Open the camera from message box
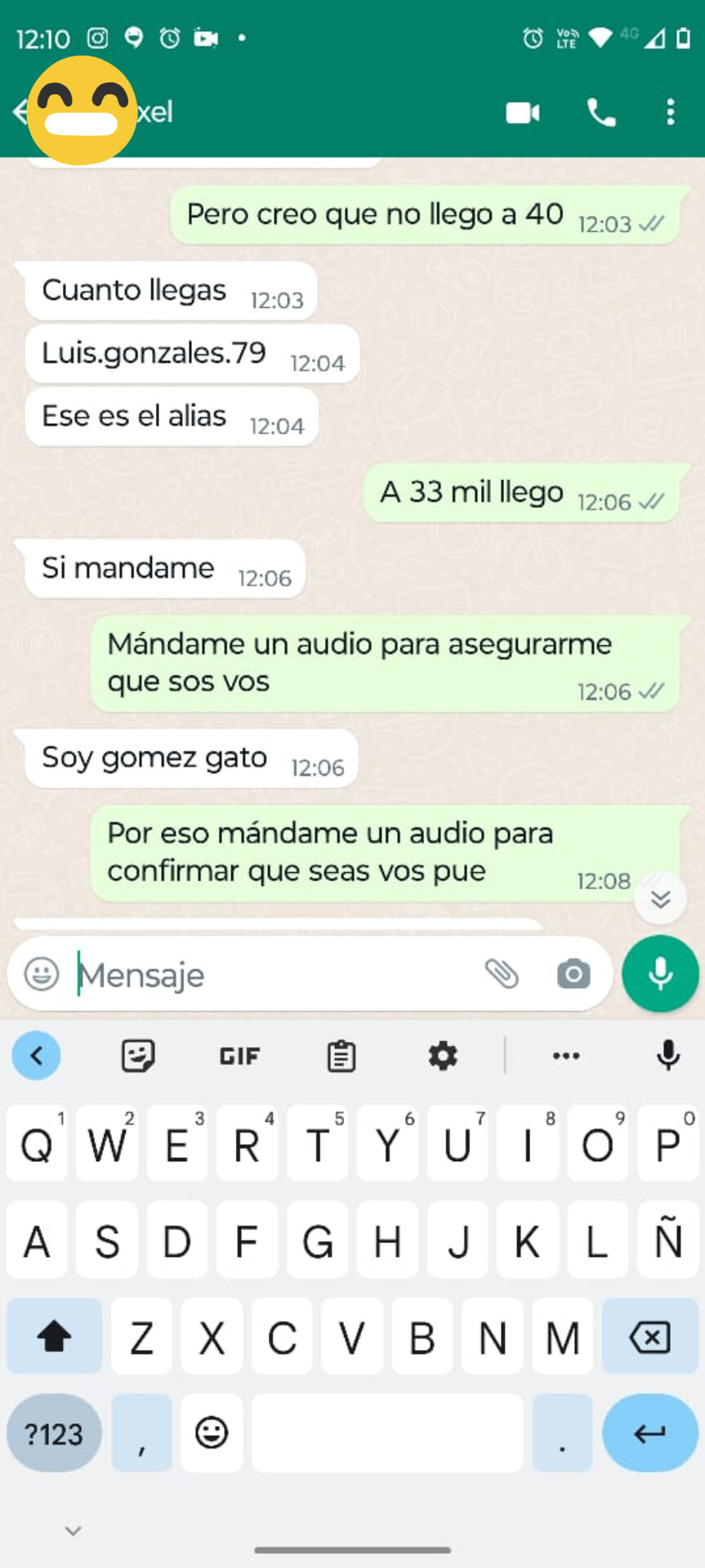The height and width of the screenshot is (1568, 705). click(573, 973)
